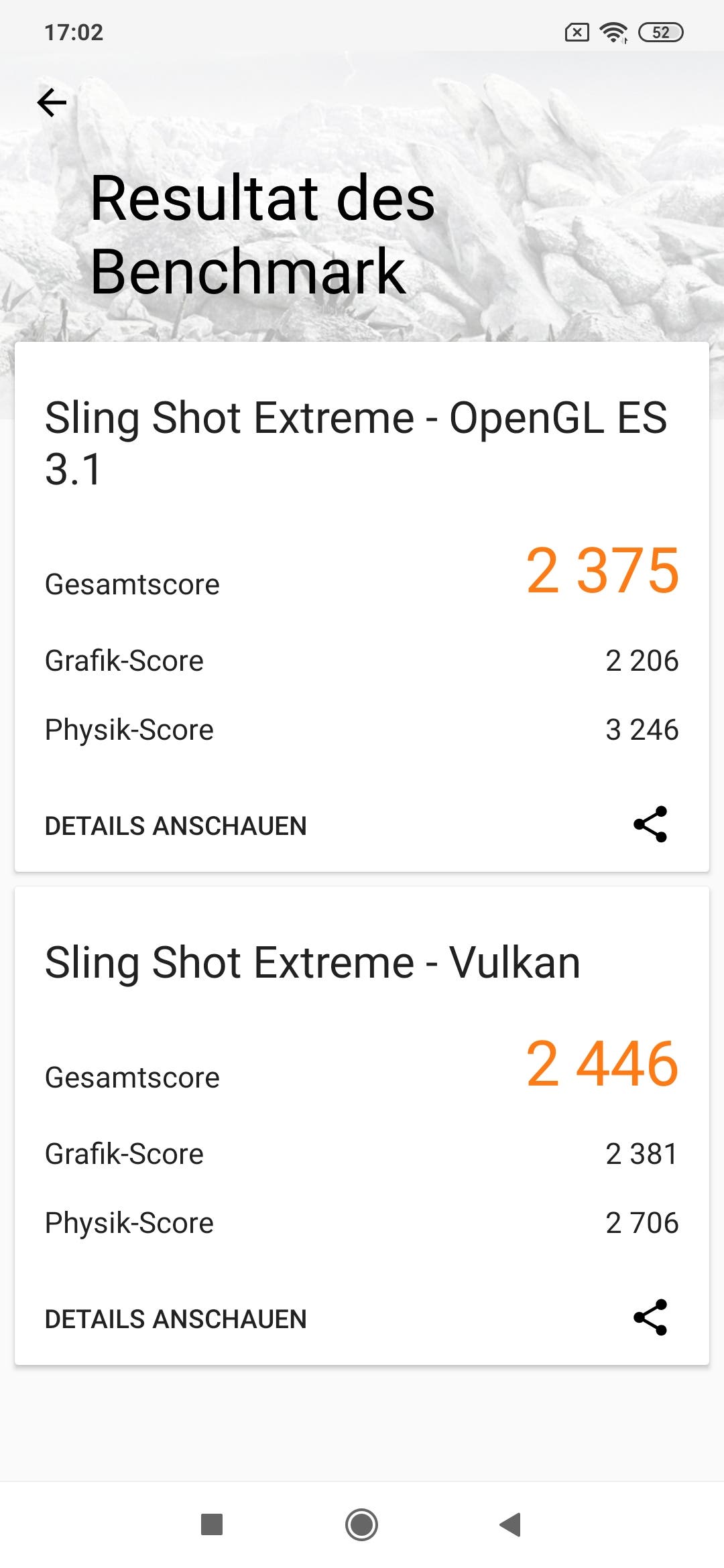Screen dimensions: 724x1568
Task: Share the Sling Shot Extreme Vulkan result
Action: [650, 1317]
